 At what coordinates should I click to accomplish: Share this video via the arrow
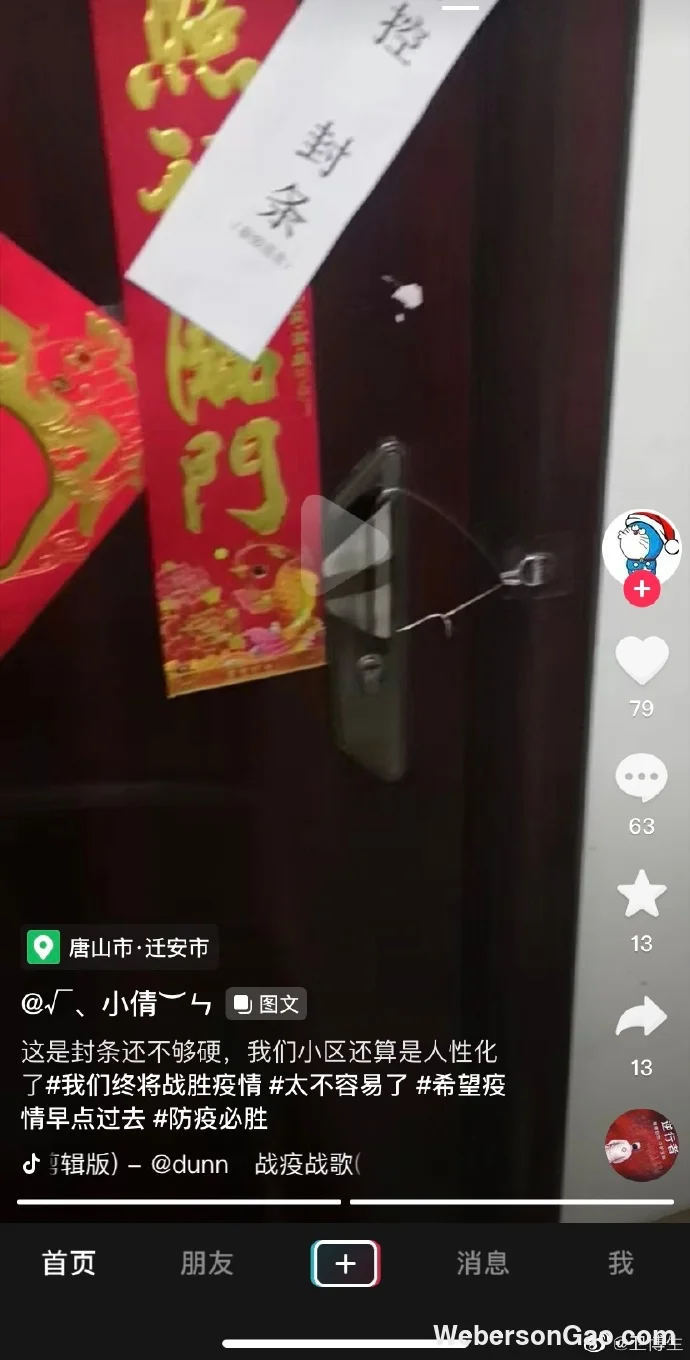point(641,1018)
